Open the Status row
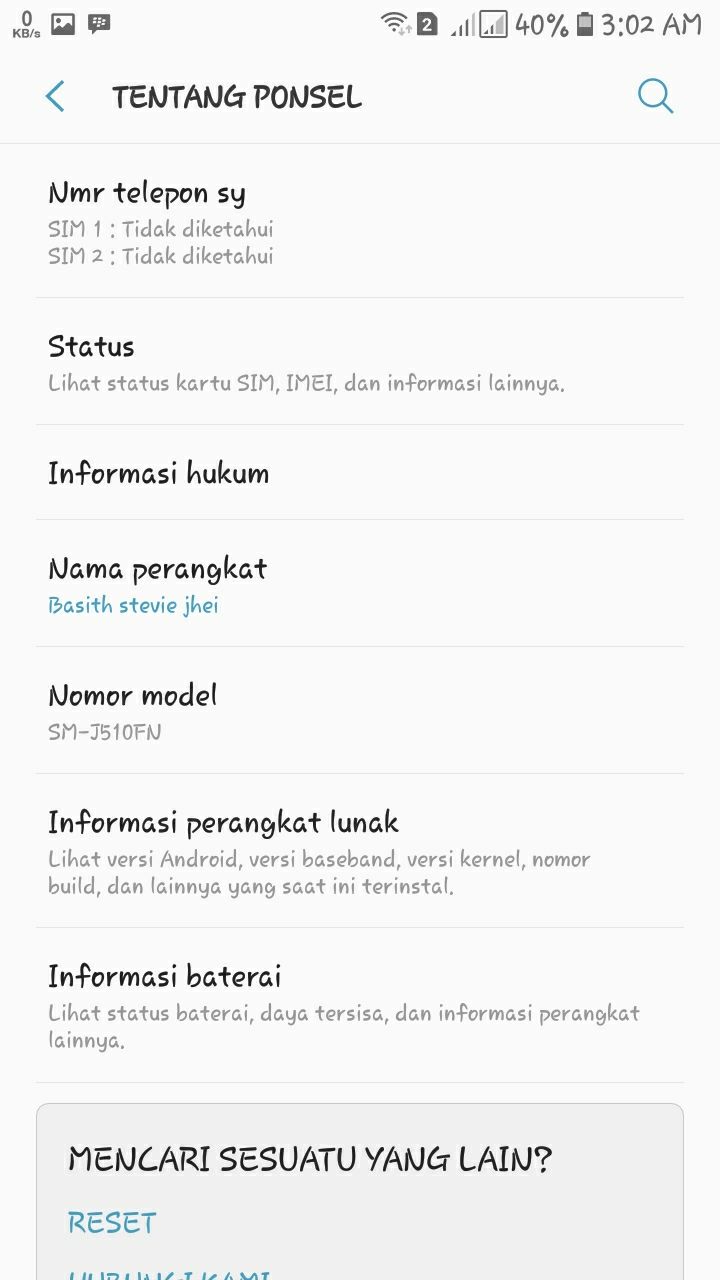Image resolution: width=720 pixels, height=1280 pixels. [x=360, y=362]
